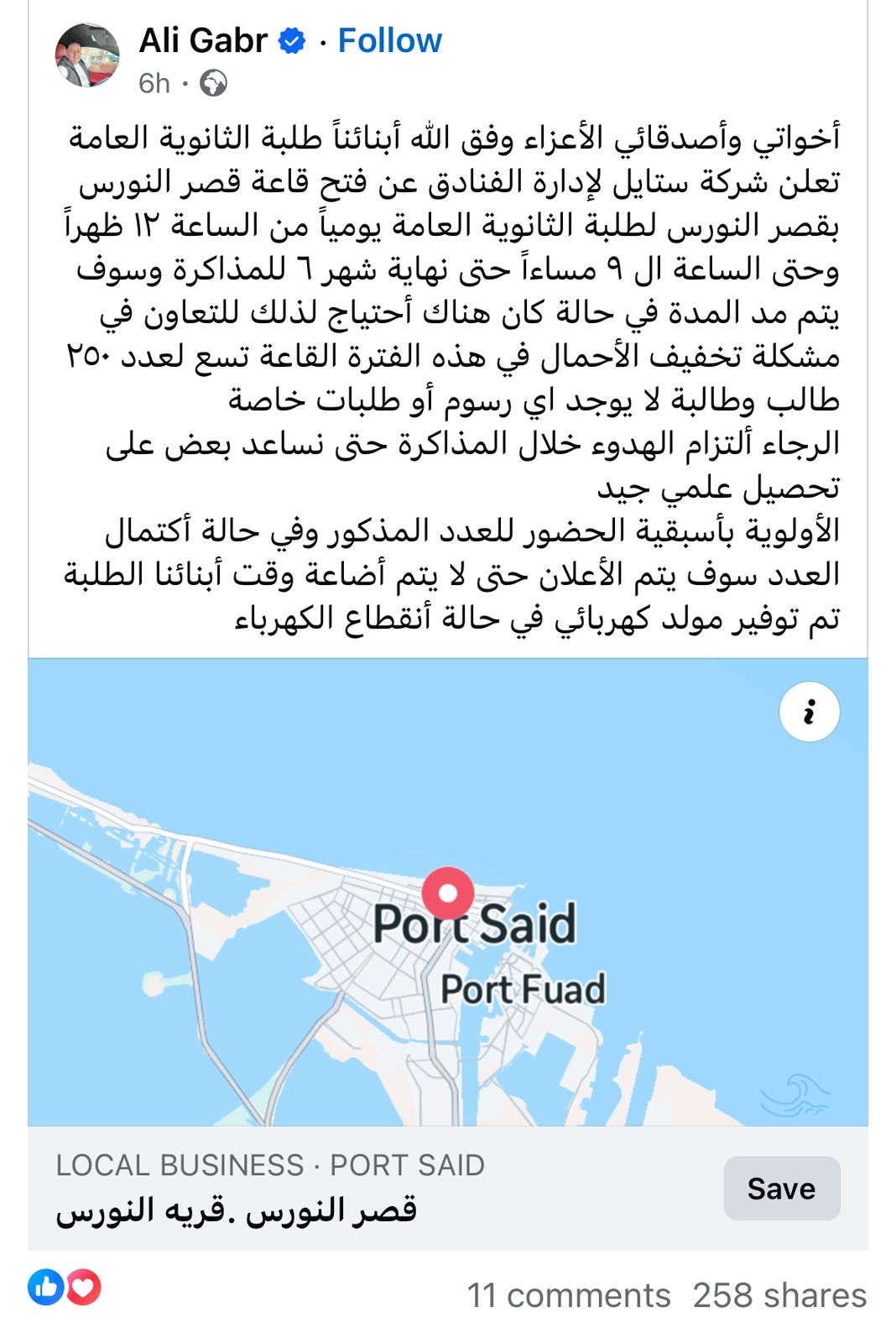Save the قصر النورس location

[x=781, y=1188]
